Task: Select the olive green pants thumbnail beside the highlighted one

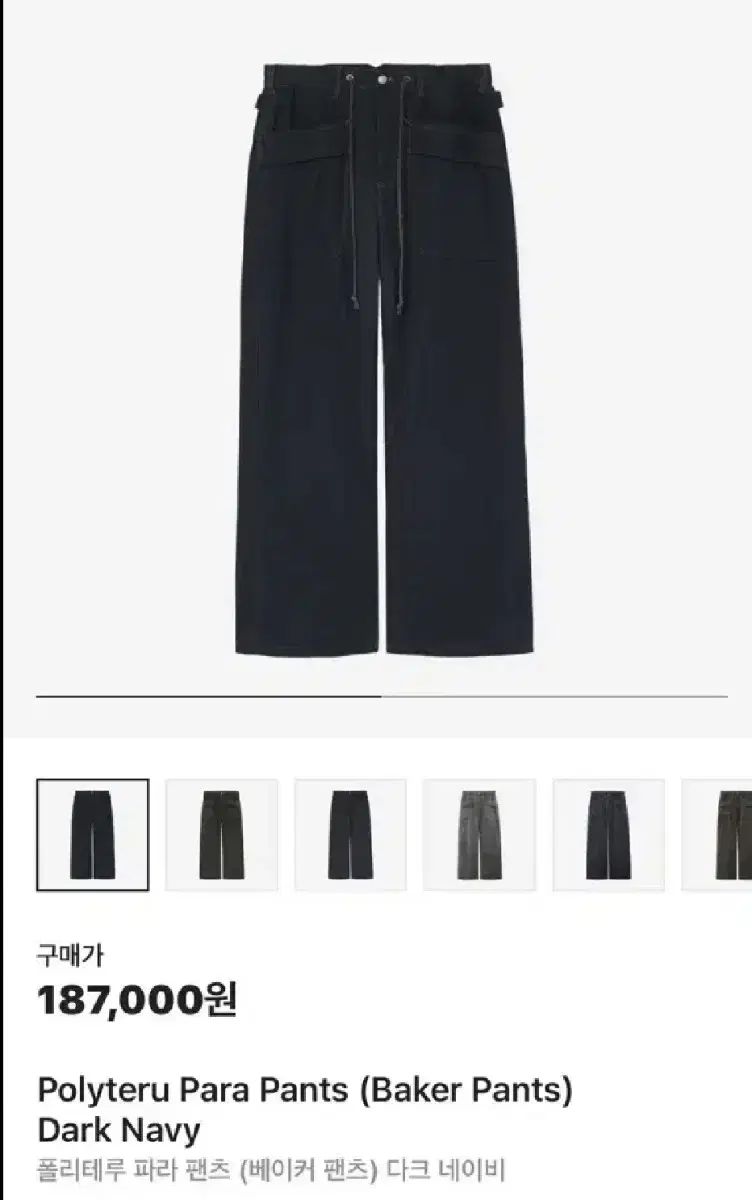Action: point(221,835)
